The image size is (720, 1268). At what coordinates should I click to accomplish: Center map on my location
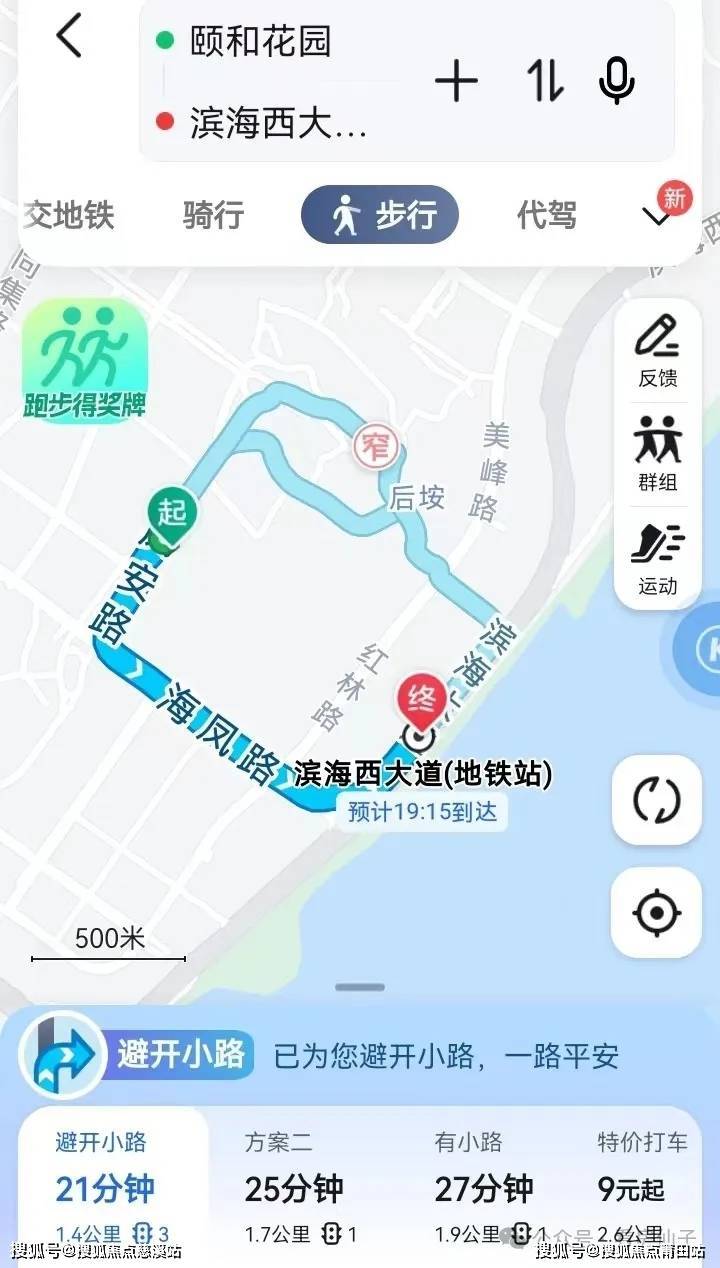pos(657,912)
